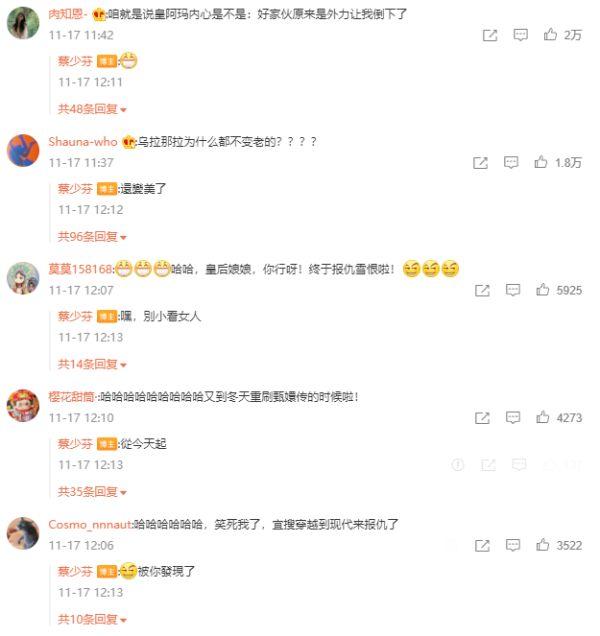Viewport: 600px width, 636px height.
Task: Open 蔡少芬's profile from 還蠻美了 reply
Action: coord(75,188)
